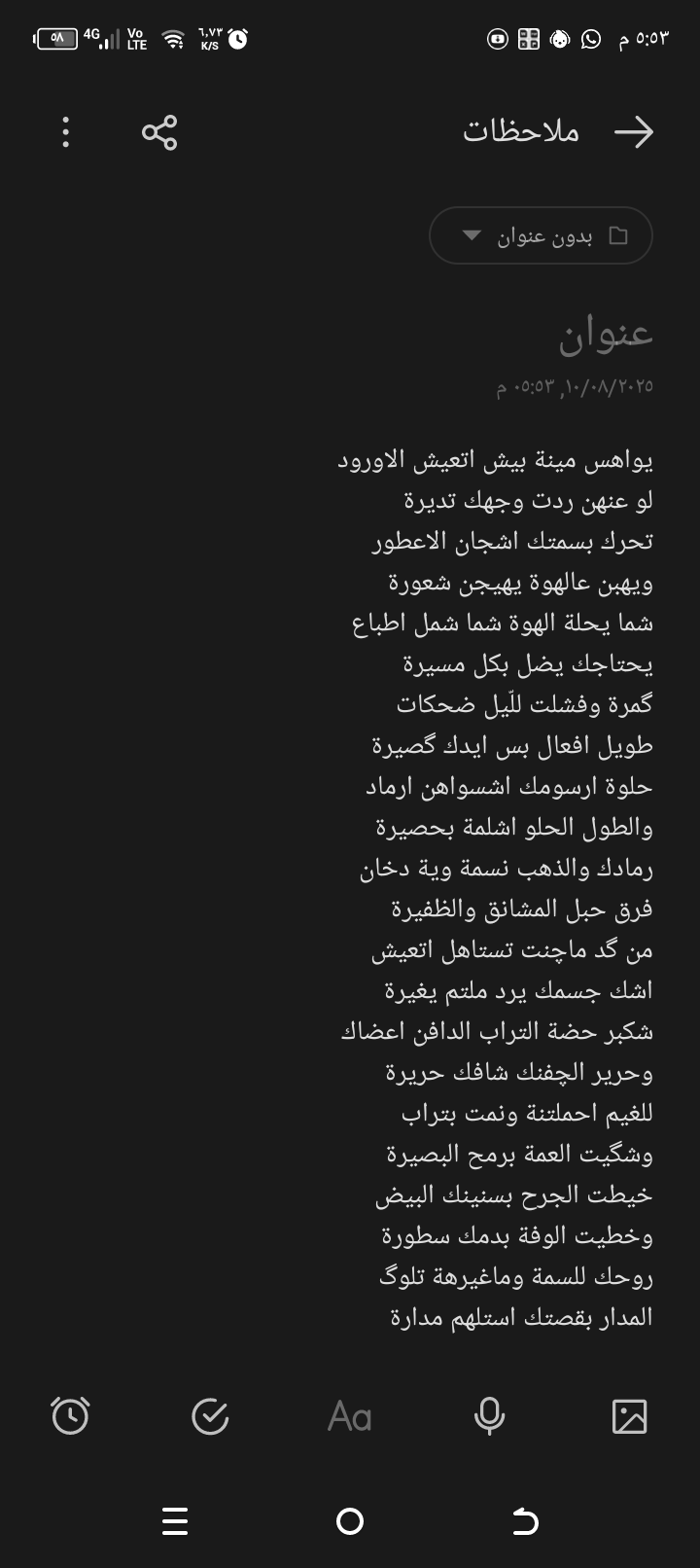The width and height of the screenshot is (700, 1568).
Task: Expand the 'بدون عنوان' folder dropdown
Action: [x=541, y=235]
